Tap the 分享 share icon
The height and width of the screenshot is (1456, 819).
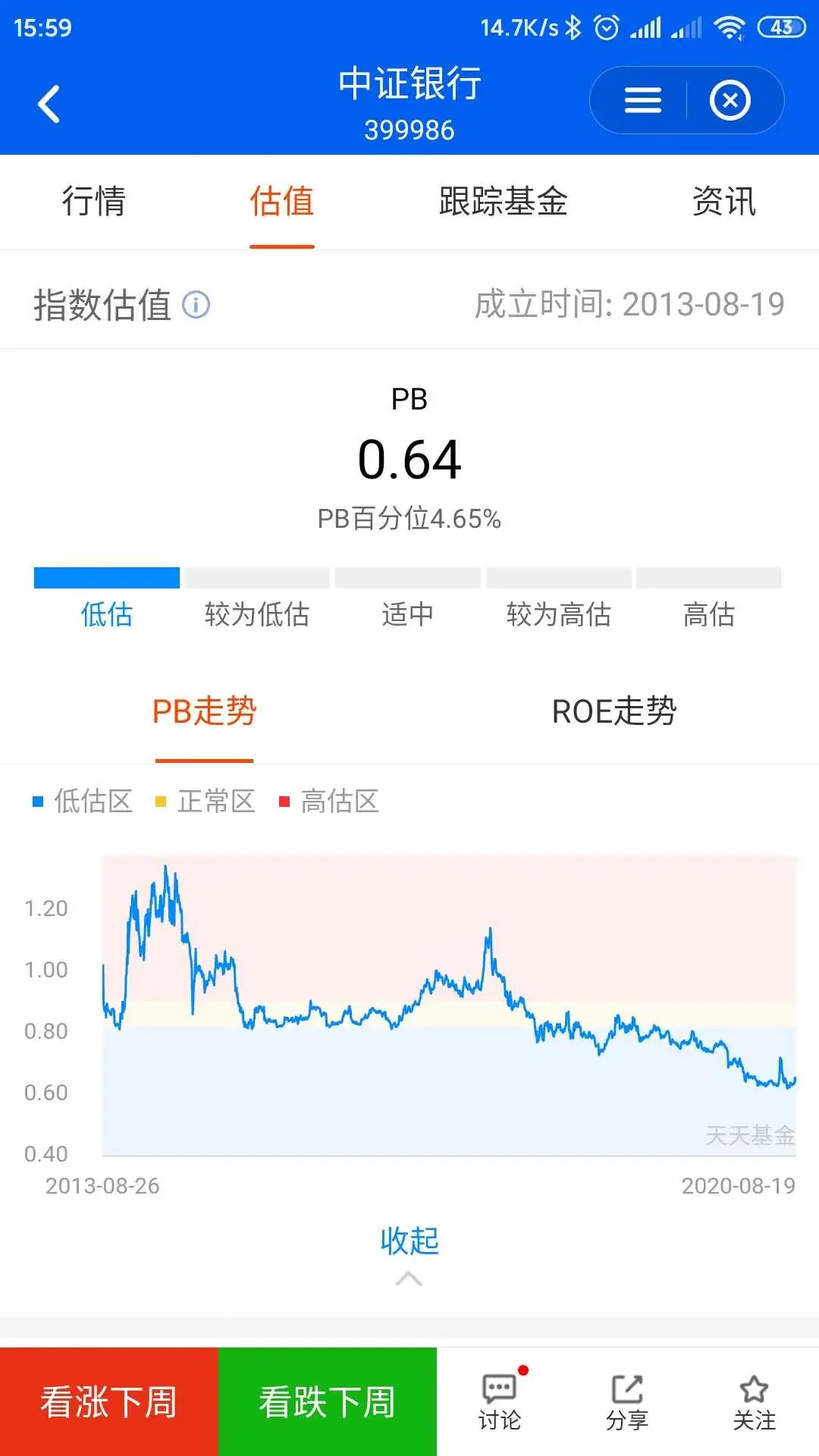pyautogui.click(x=626, y=1404)
